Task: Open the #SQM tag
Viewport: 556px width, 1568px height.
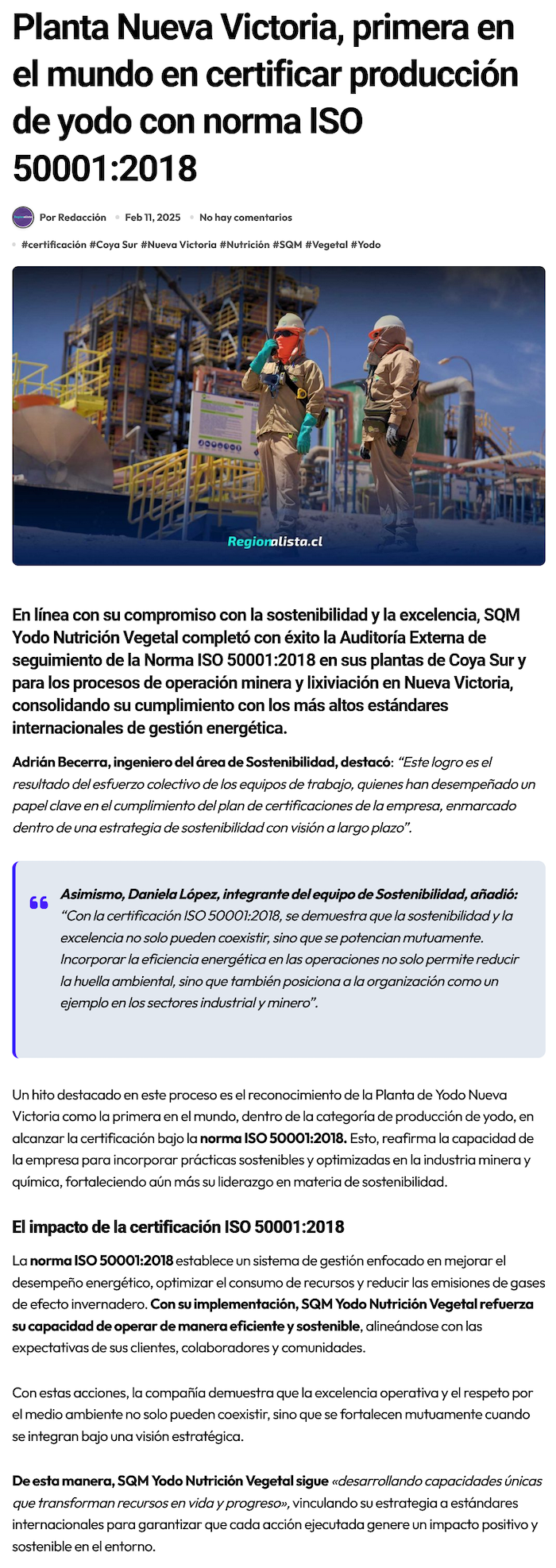Action: coord(288,245)
